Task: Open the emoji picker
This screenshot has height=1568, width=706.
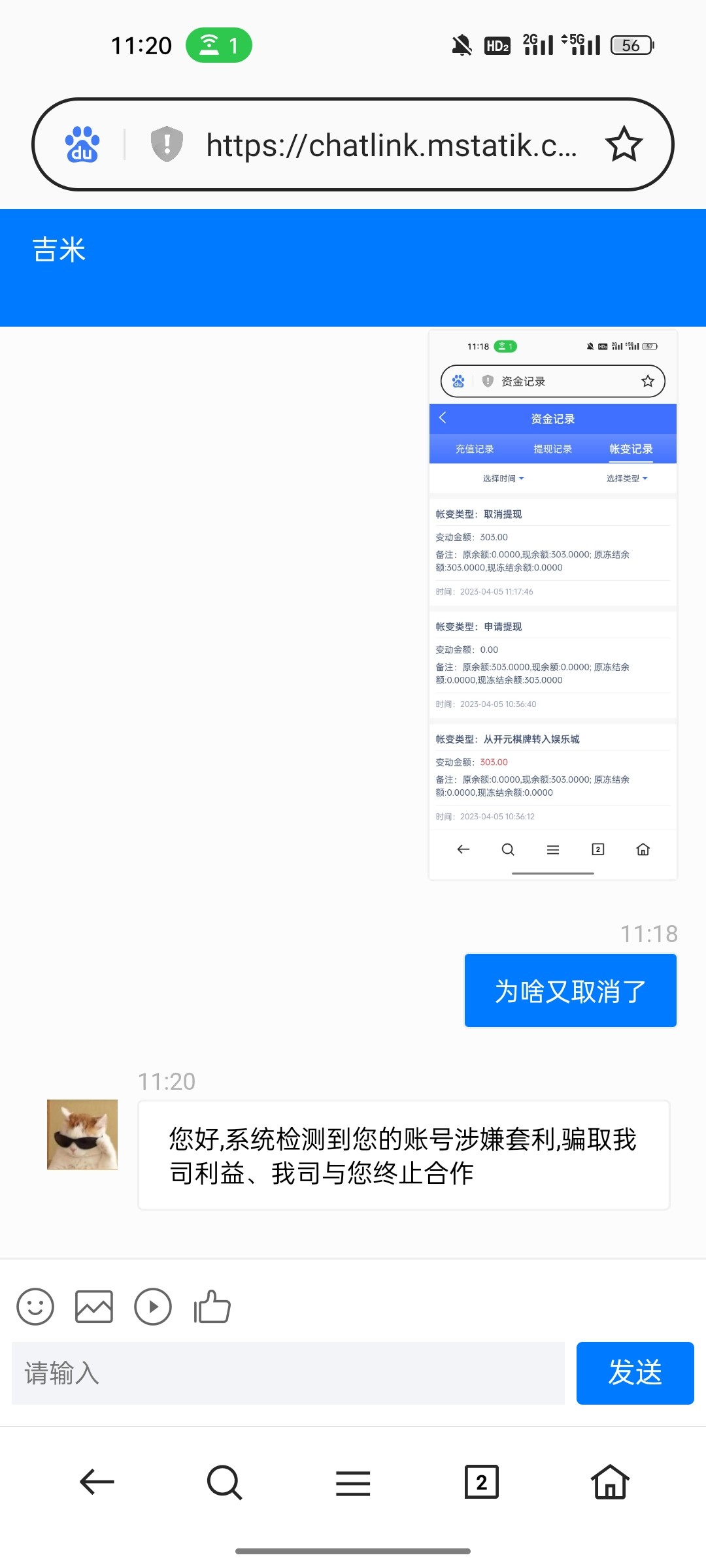Action: coord(35,1307)
